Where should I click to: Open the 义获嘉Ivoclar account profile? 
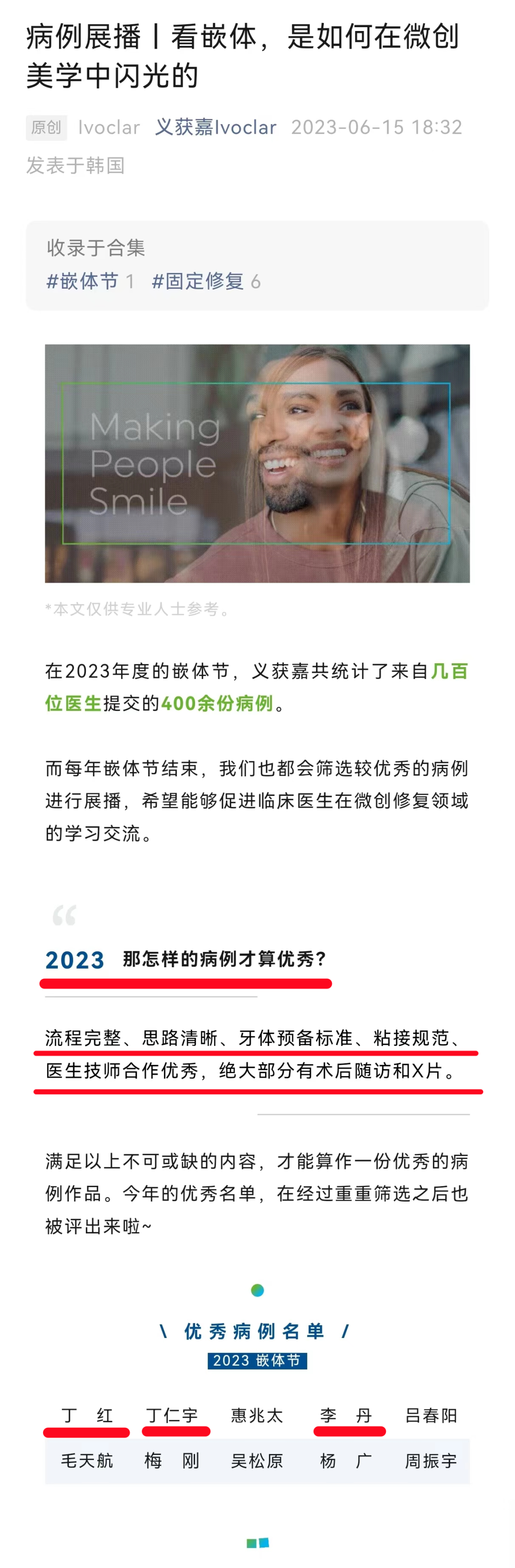pos(215,127)
